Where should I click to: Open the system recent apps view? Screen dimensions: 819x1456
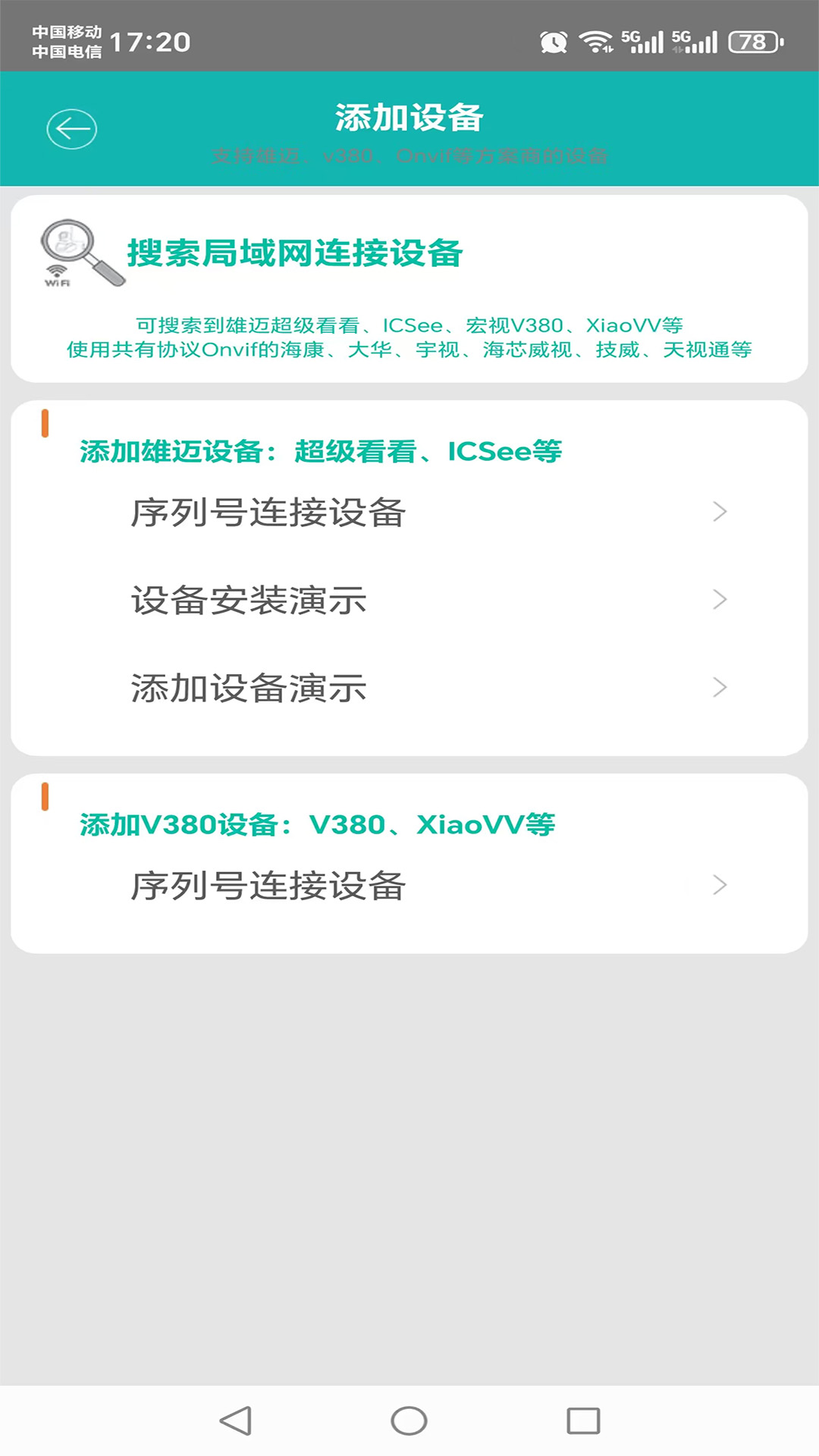pyautogui.click(x=583, y=1420)
